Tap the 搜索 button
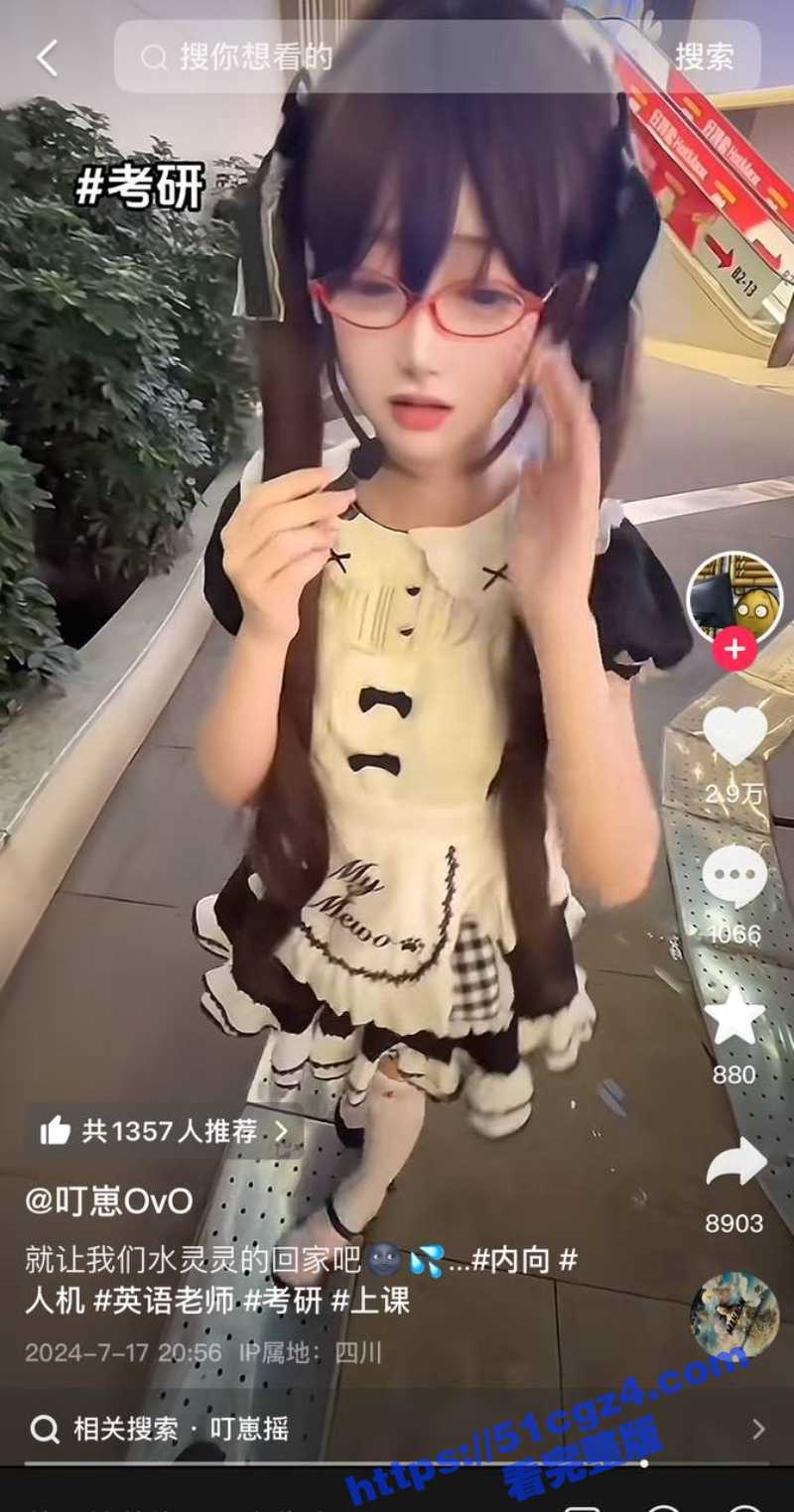Screen dimensions: 794x1512 point(704,58)
